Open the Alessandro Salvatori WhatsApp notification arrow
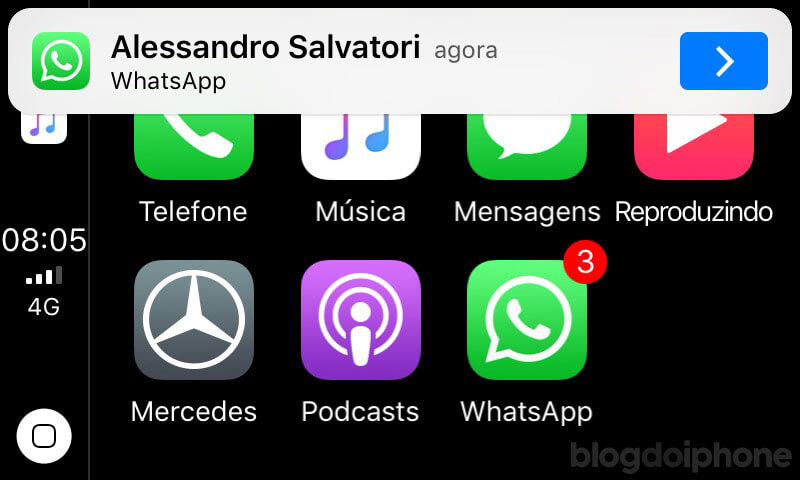This screenshot has width=800, height=480. (x=723, y=61)
